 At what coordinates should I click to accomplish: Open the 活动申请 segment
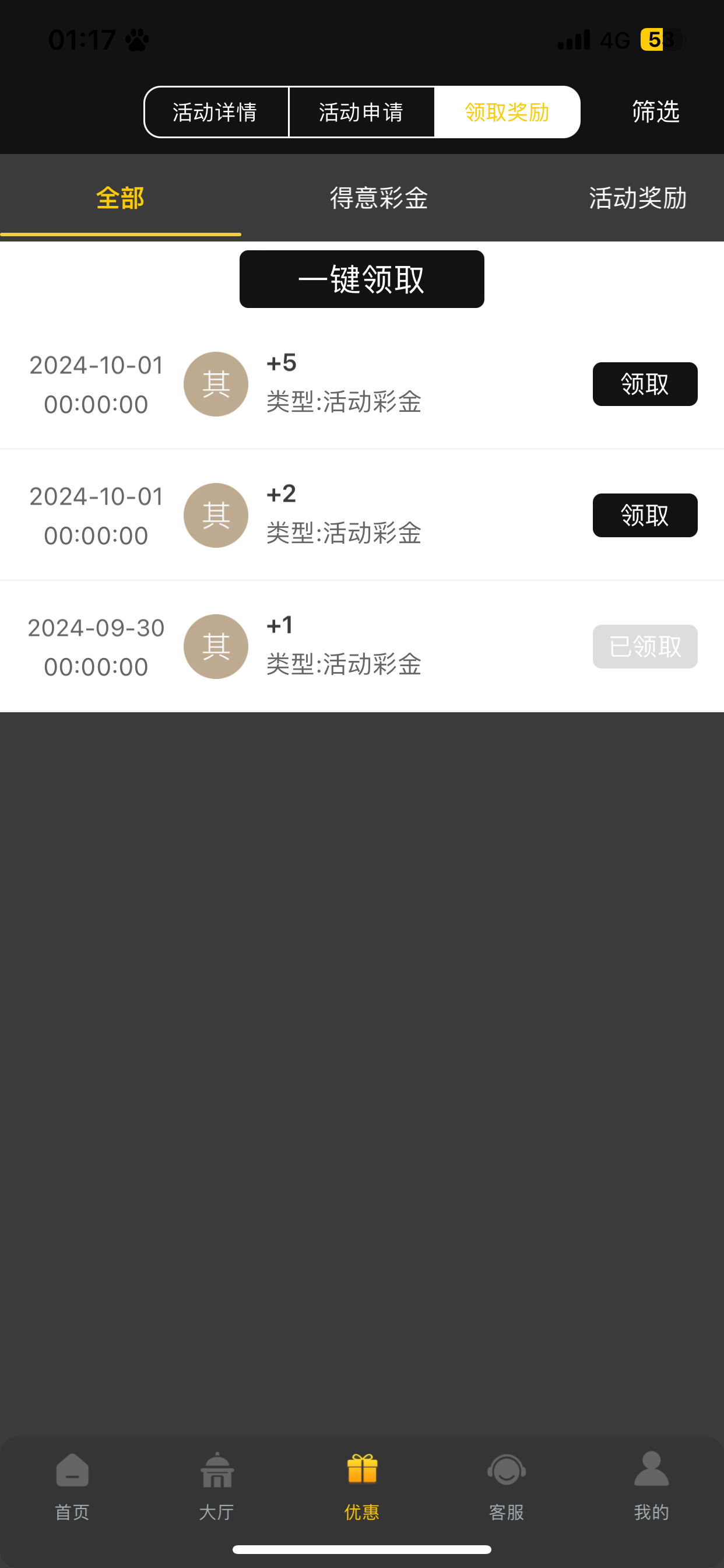(x=361, y=112)
